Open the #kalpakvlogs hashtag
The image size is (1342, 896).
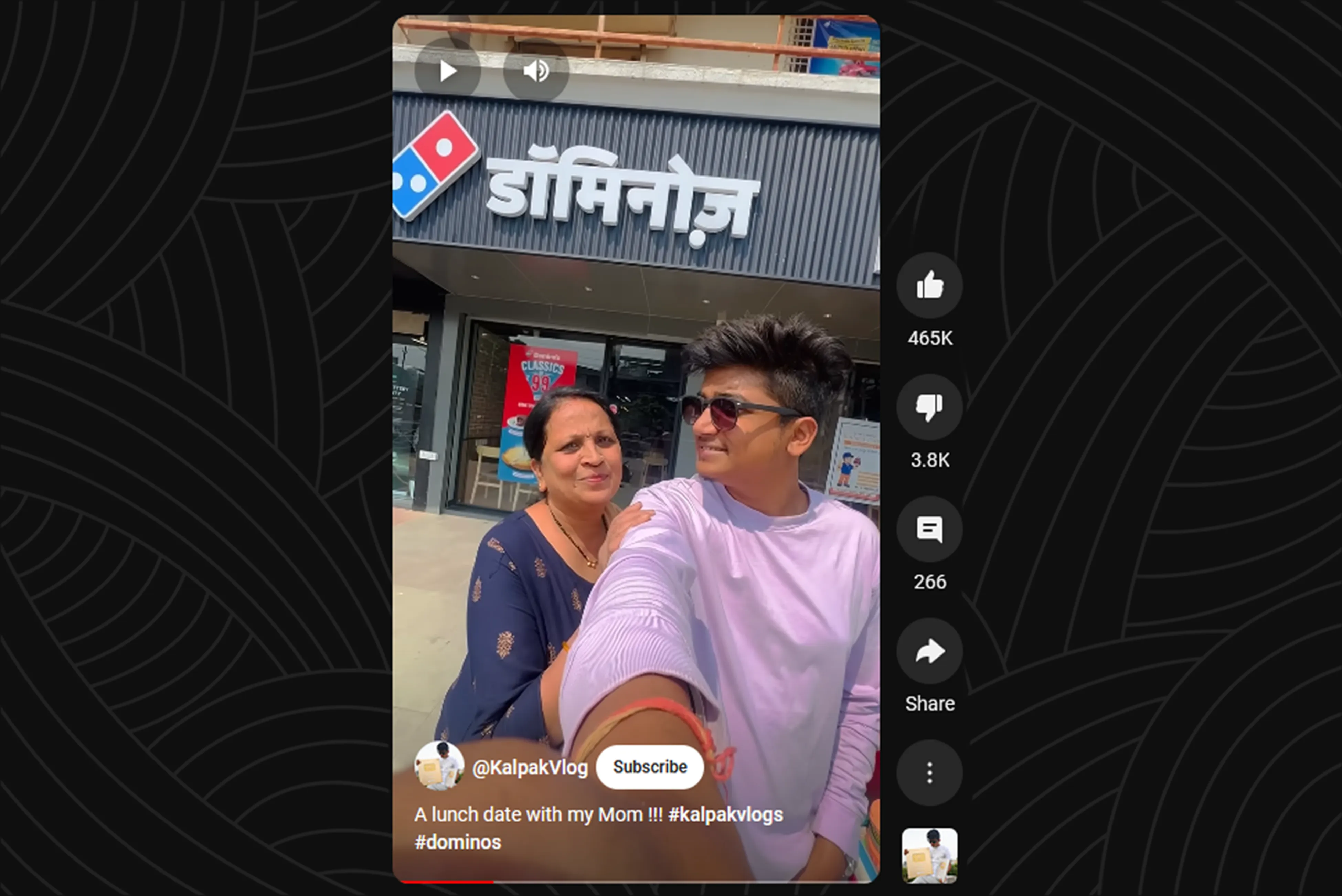tap(726, 814)
